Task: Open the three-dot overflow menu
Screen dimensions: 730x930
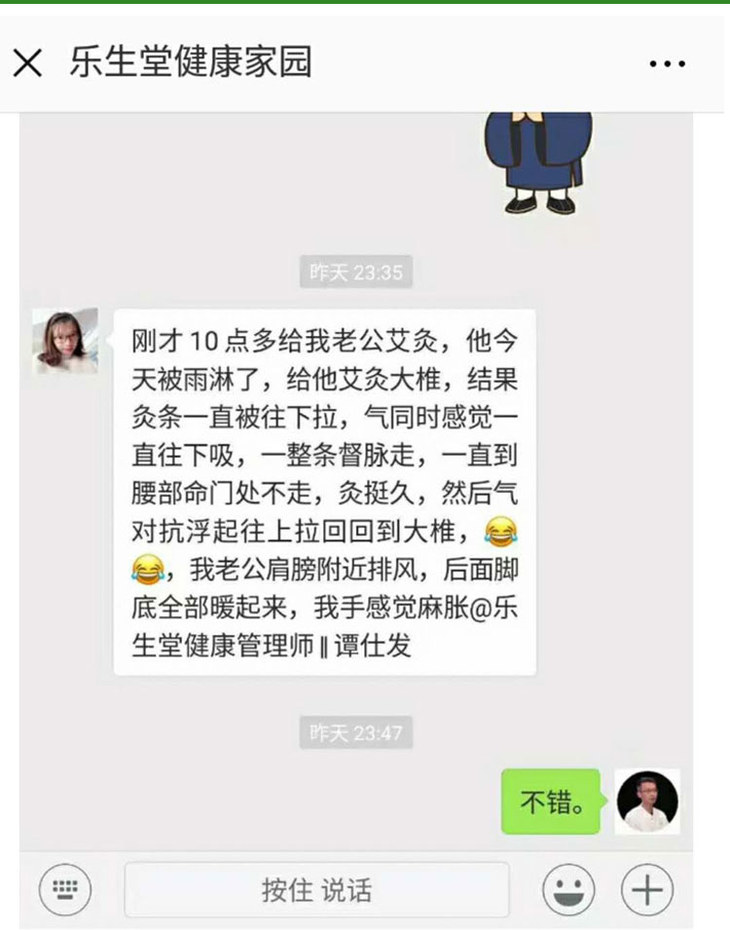Action: [x=667, y=63]
